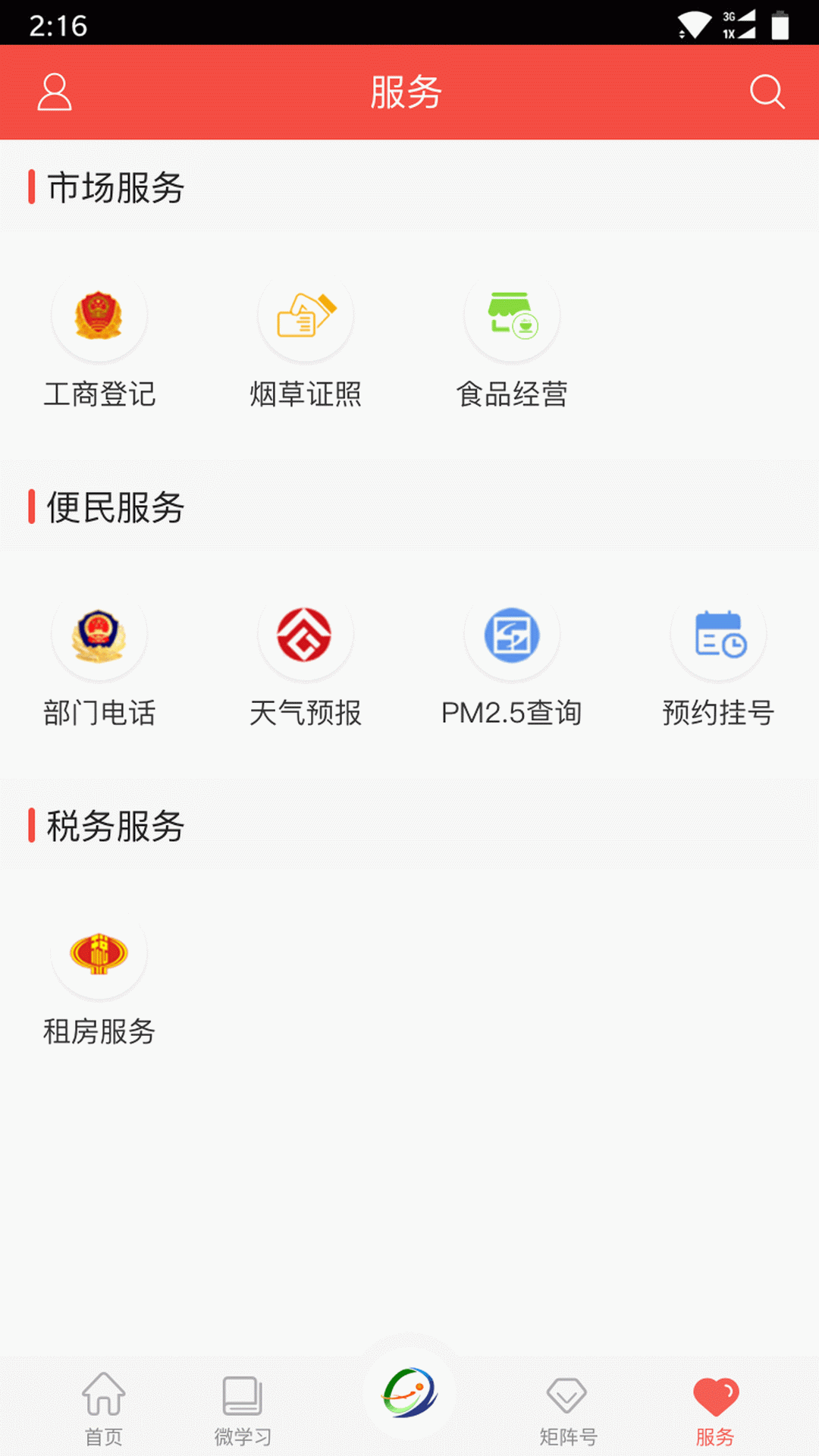Open 租房服务 under 税务服务
Screen dimensions: 819x1456
[99, 980]
